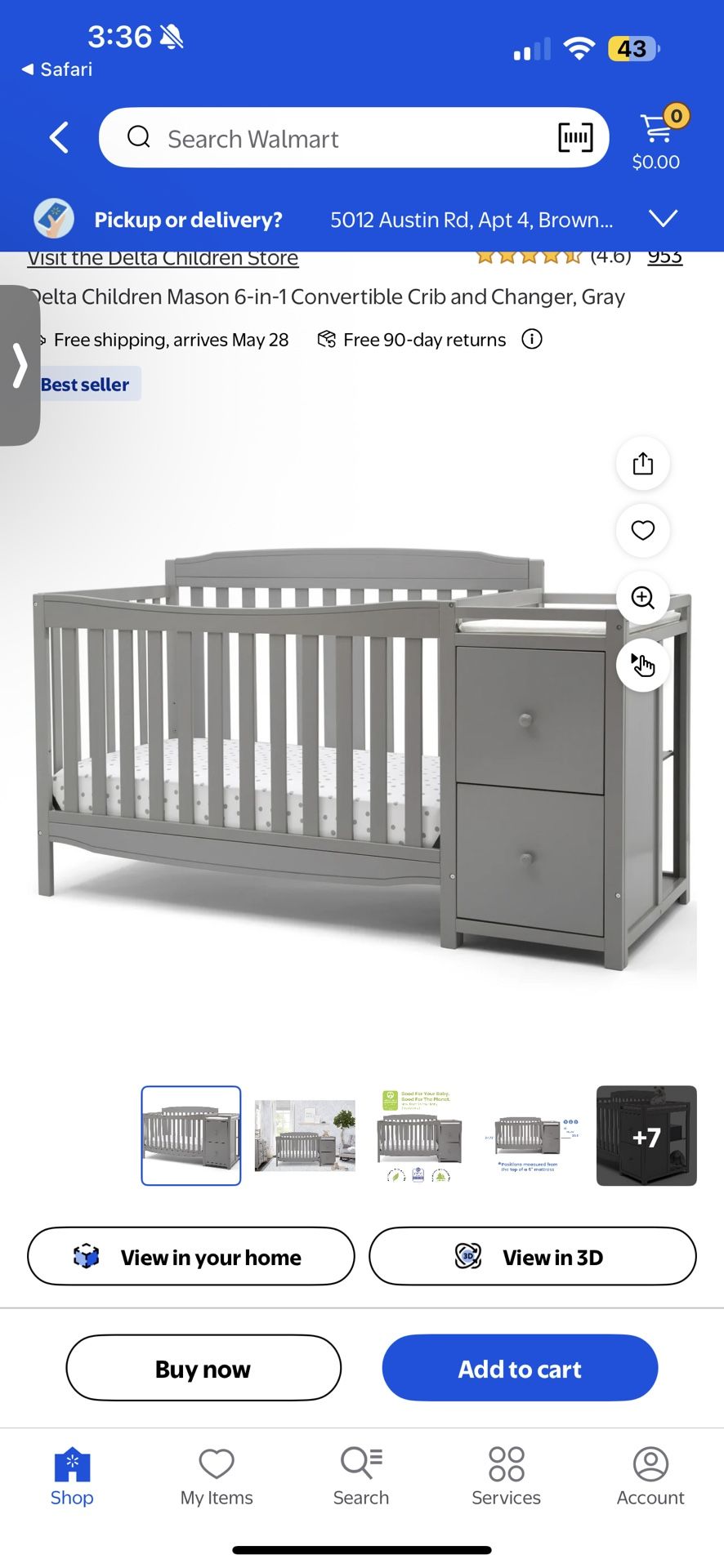
Task: Add the crib to favorites
Action: coord(643,531)
